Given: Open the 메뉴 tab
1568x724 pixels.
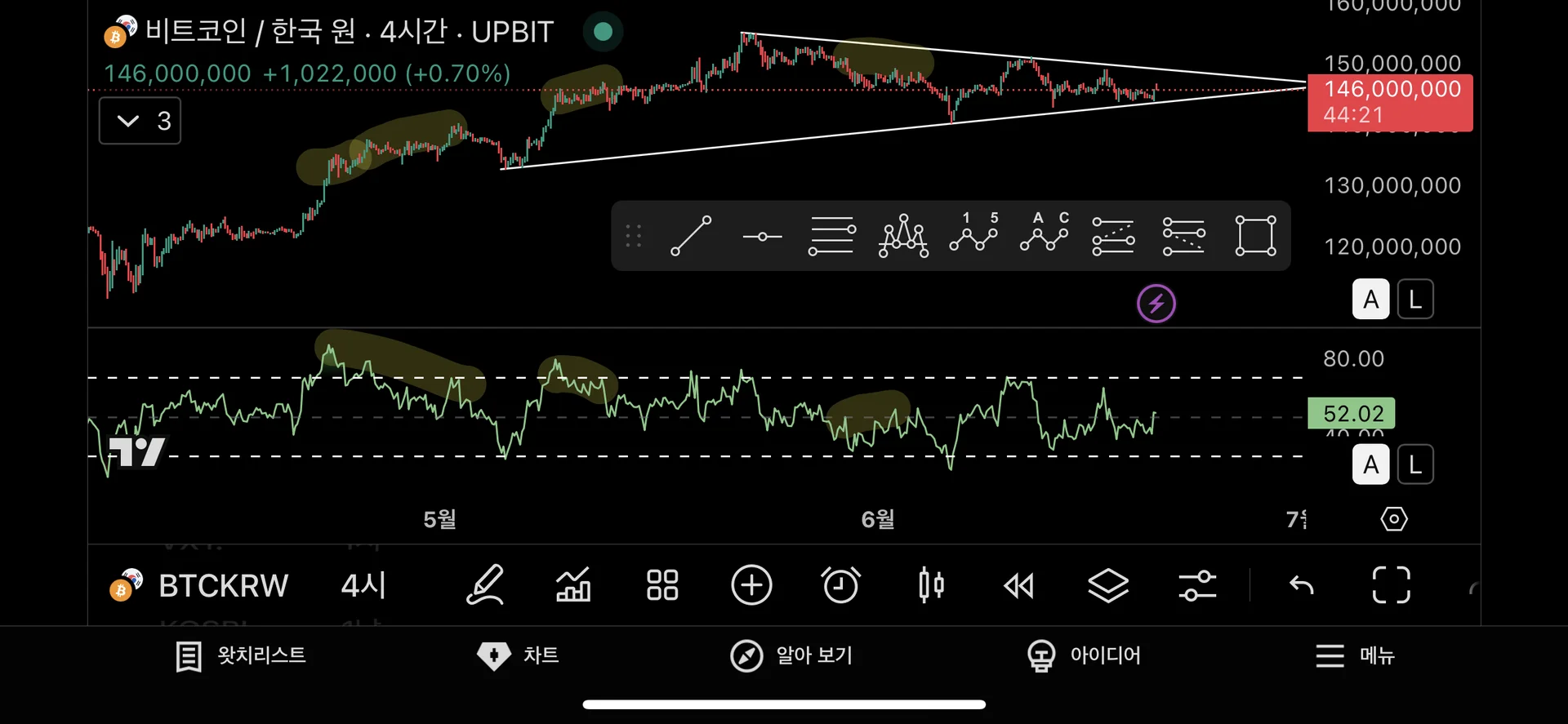Looking at the screenshot, I should click(x=1356, y=655).
